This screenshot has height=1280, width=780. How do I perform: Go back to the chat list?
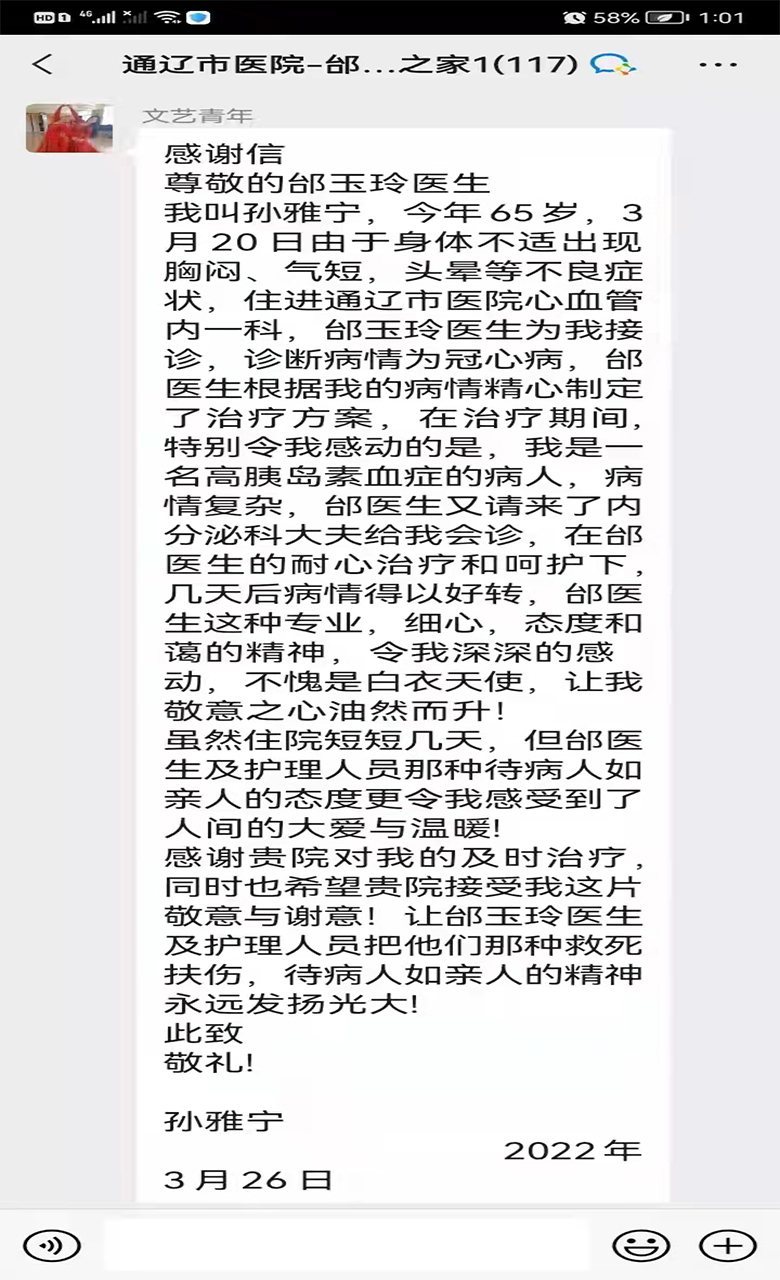42,65
